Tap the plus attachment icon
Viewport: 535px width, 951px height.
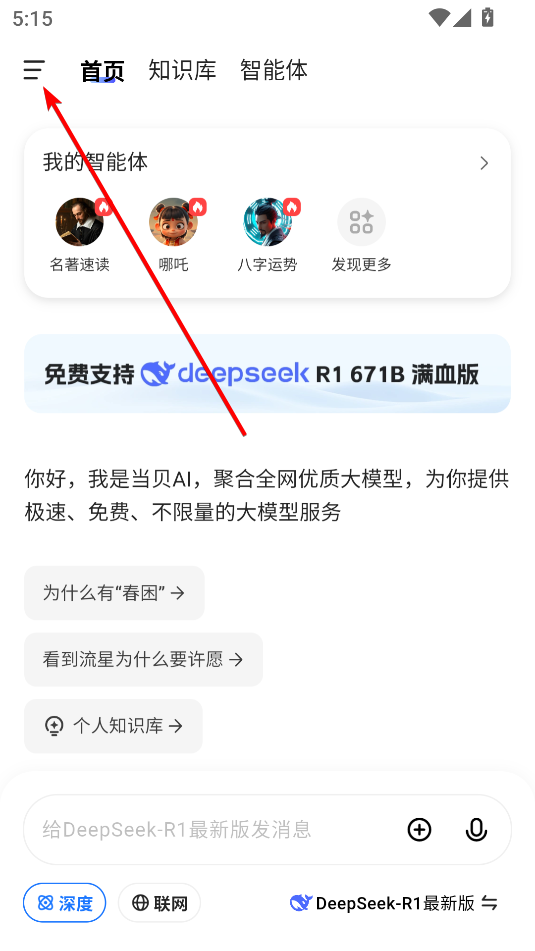pos(419,830)
